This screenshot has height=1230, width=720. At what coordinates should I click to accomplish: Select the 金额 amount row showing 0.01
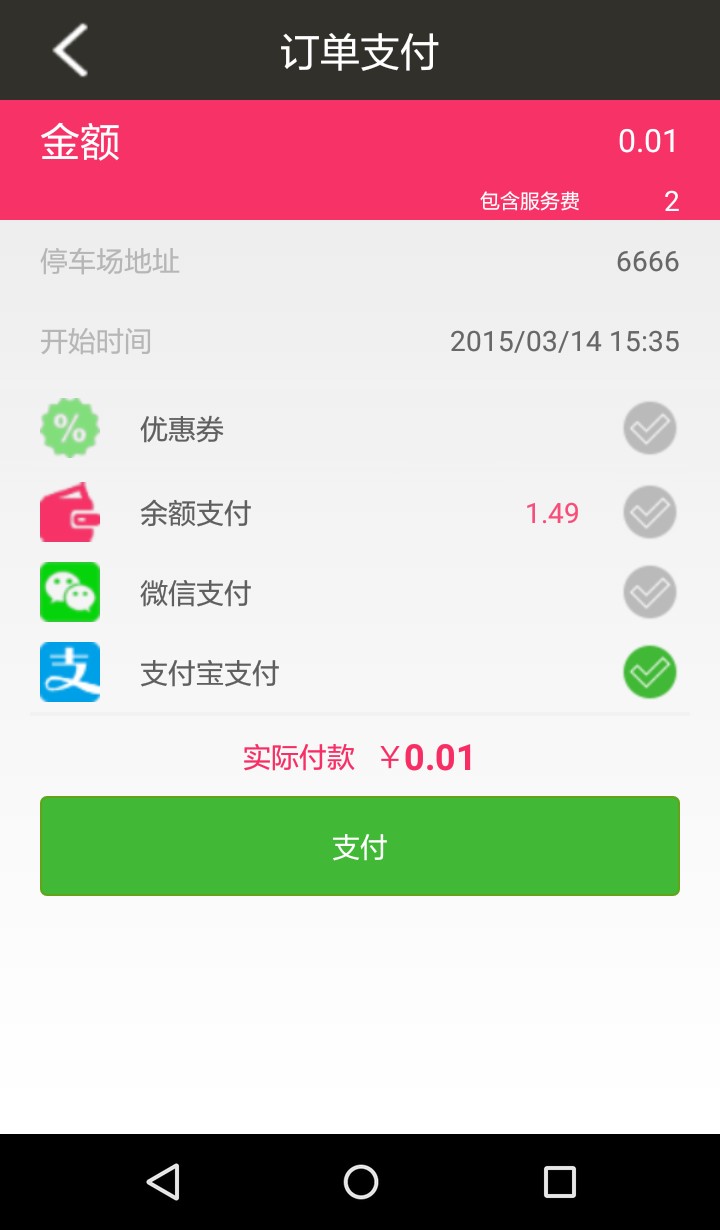pos(360,141)
